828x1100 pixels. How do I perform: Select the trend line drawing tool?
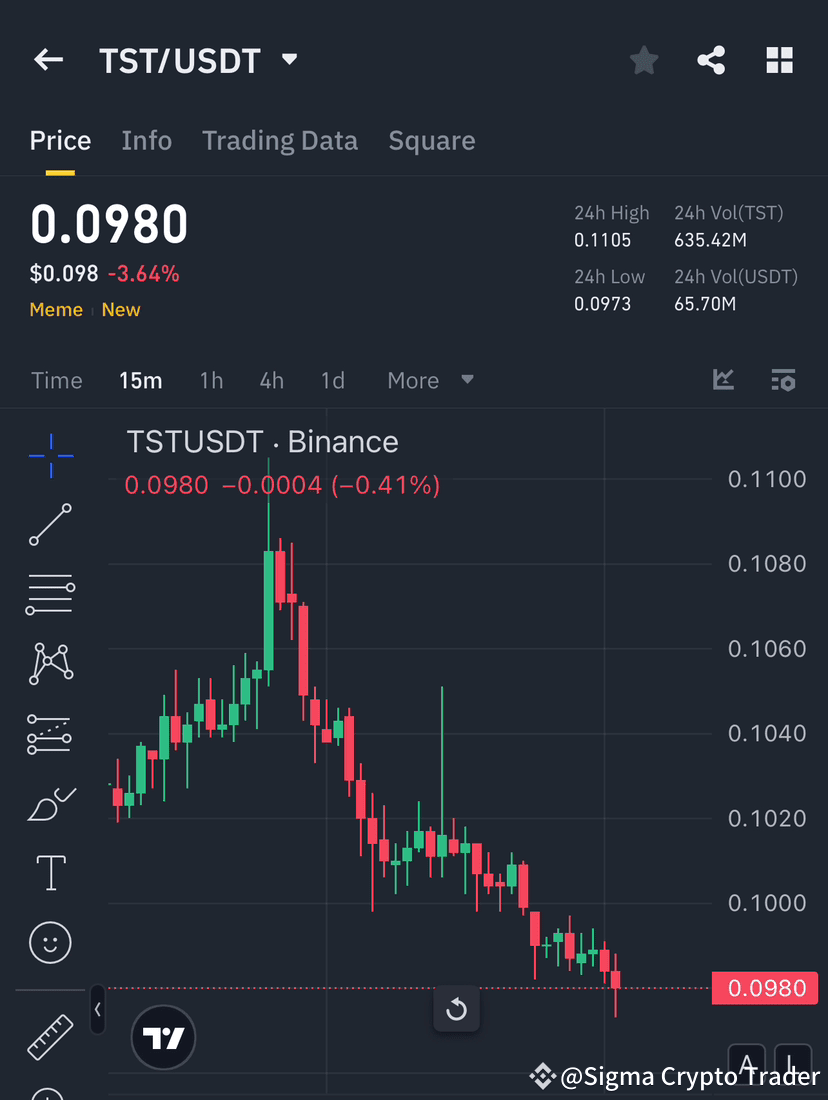[x=50, y=525]
